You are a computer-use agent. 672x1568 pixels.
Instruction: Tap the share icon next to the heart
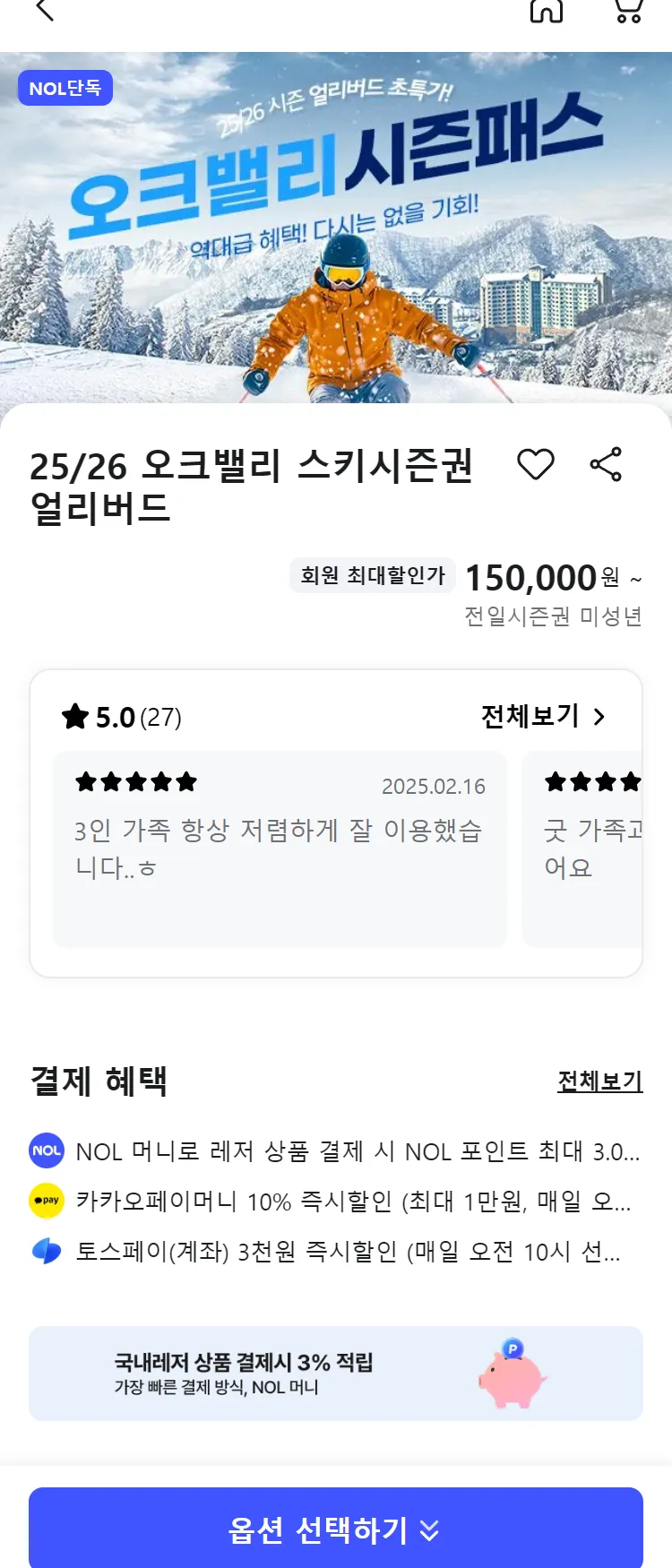point(606,464)
